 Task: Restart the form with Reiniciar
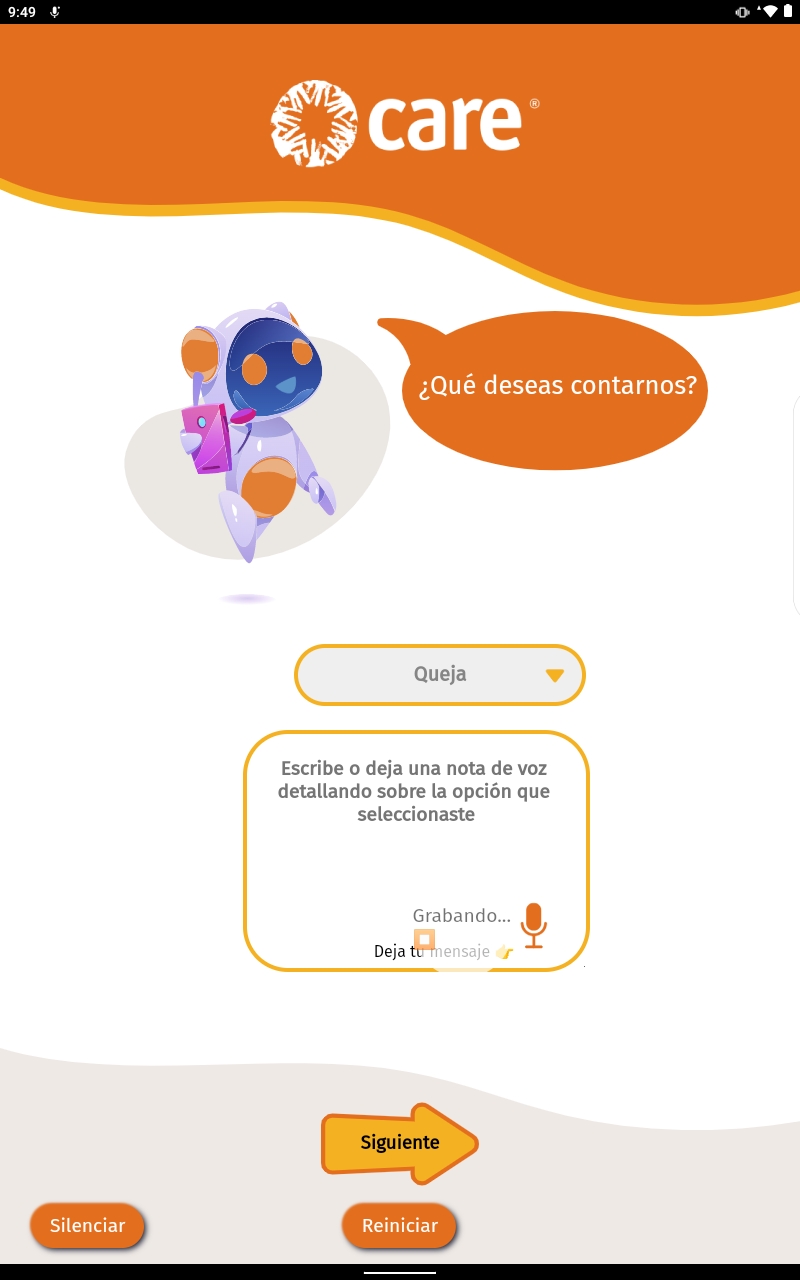pyautogui.click(x=400, y=1226)
